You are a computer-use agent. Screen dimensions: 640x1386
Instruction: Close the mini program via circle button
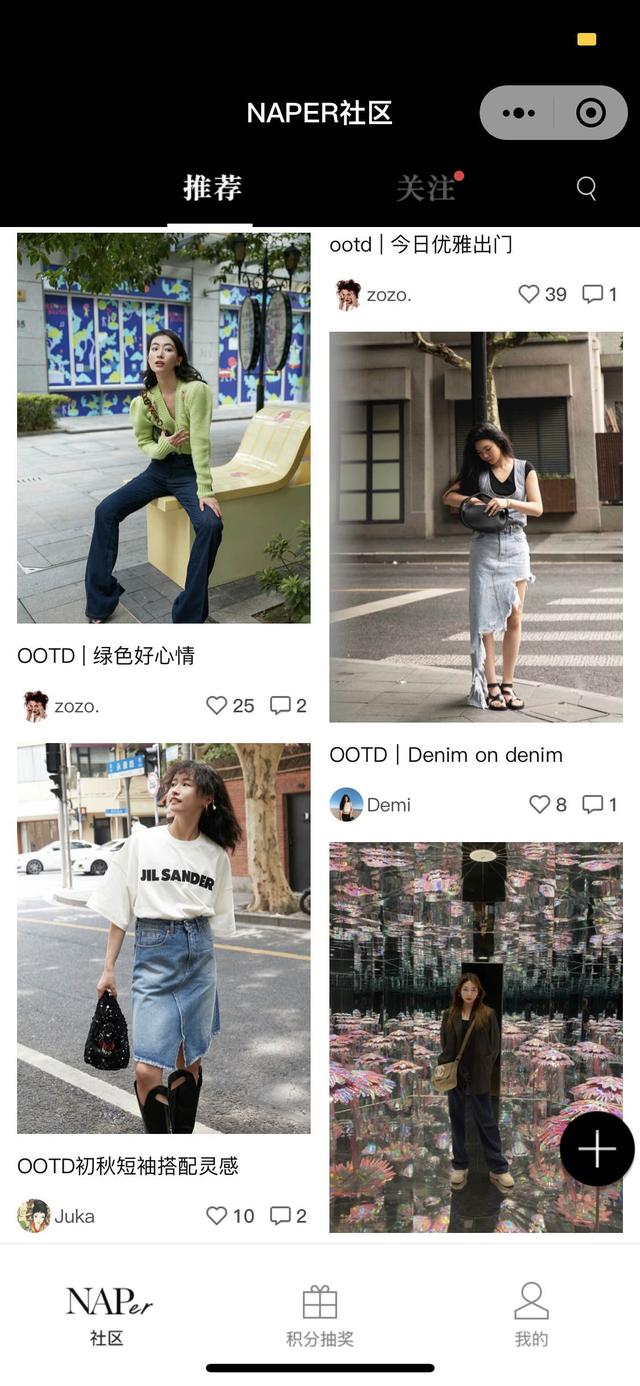tap(591, 113)
